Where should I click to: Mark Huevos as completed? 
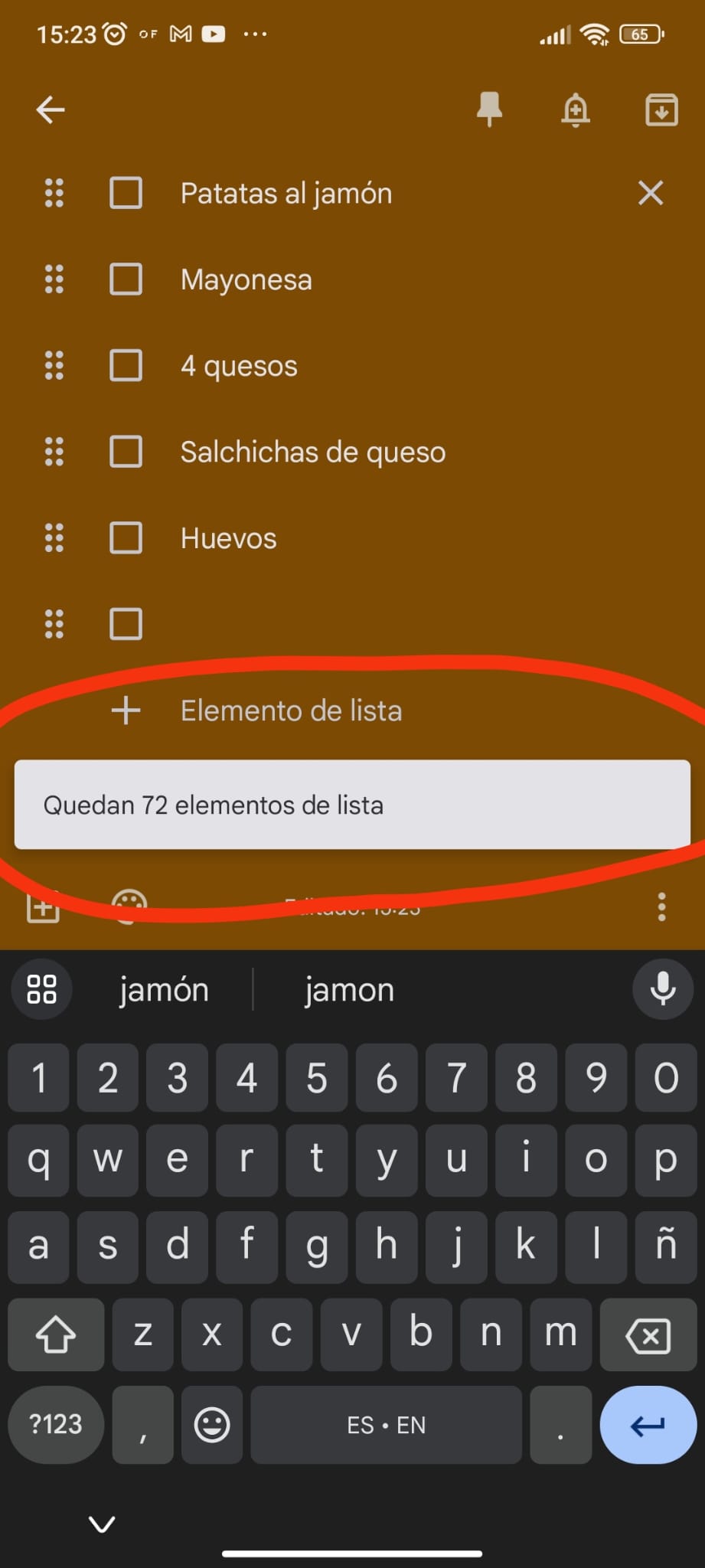click(126, 538)
